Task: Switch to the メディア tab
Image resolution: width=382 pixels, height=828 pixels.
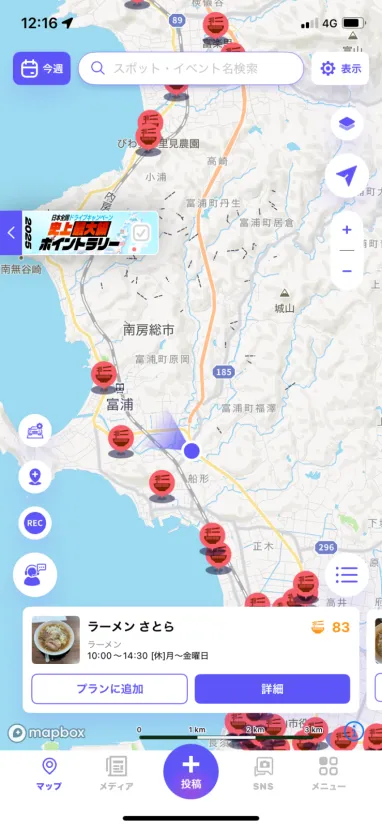Action: [x=116, y=773]
